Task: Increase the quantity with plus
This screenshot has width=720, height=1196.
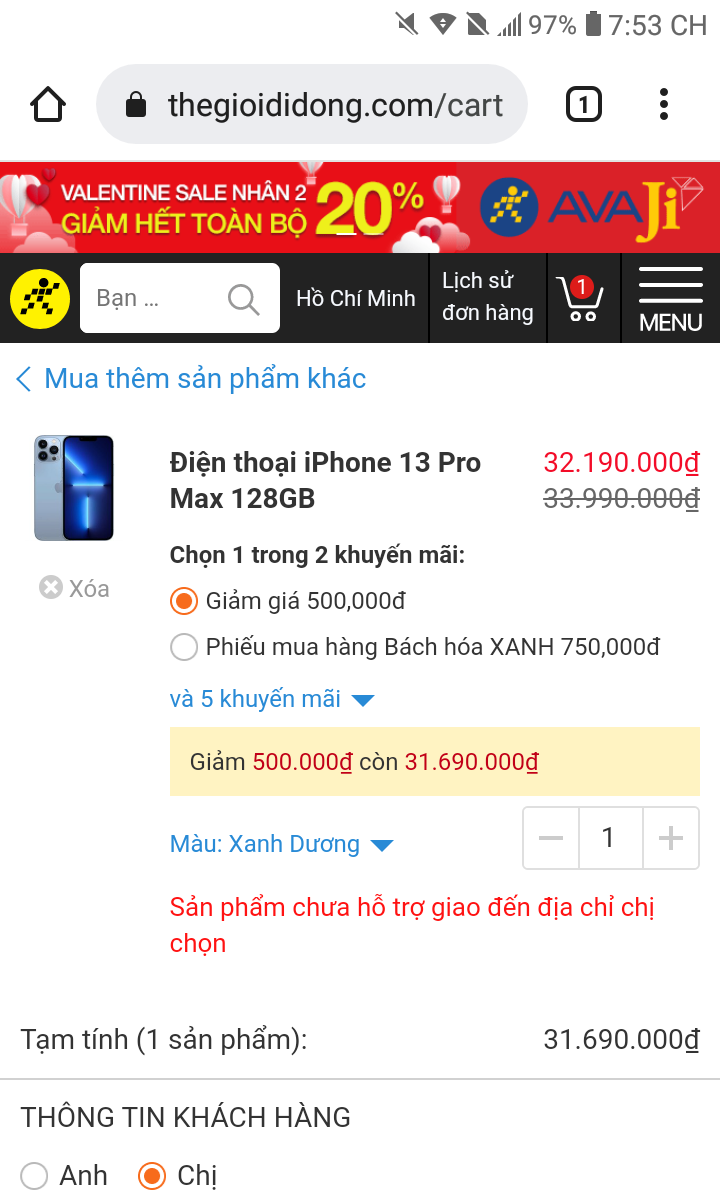Action: click(670, 838)
